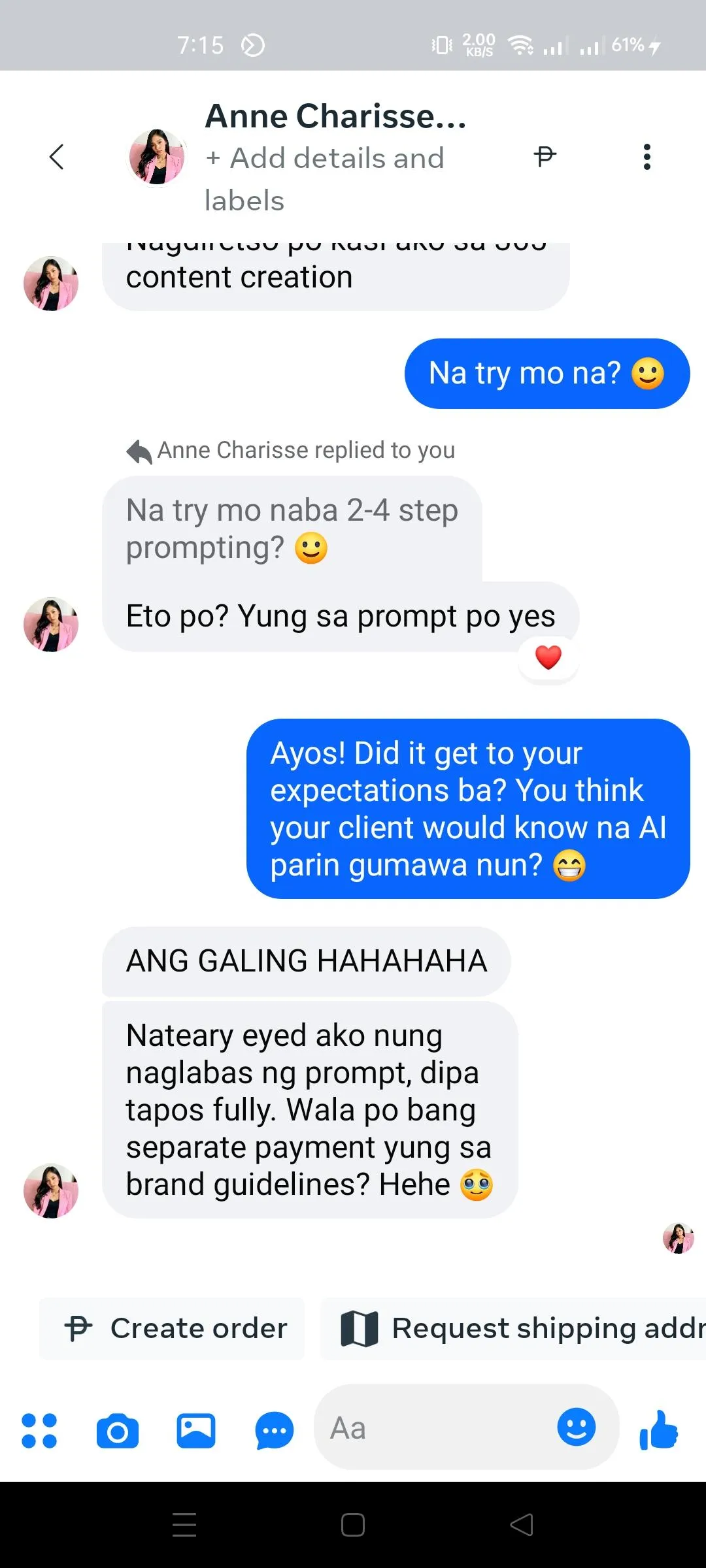This screenshot has width=706, height=1568.
Task: Open the four-dot more options menu
Action: click(x=39, y=1431)
